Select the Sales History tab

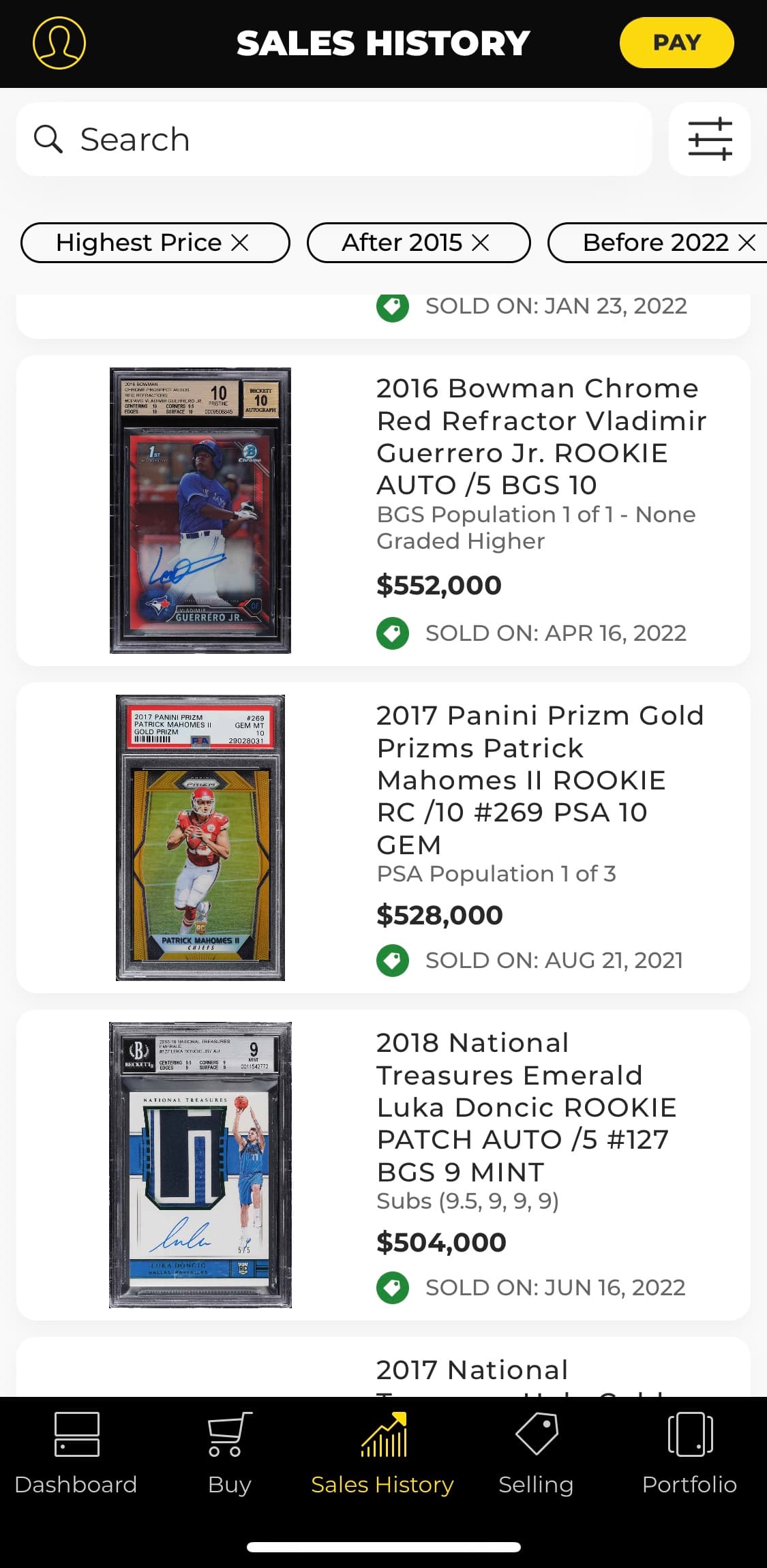[382, 1453]
